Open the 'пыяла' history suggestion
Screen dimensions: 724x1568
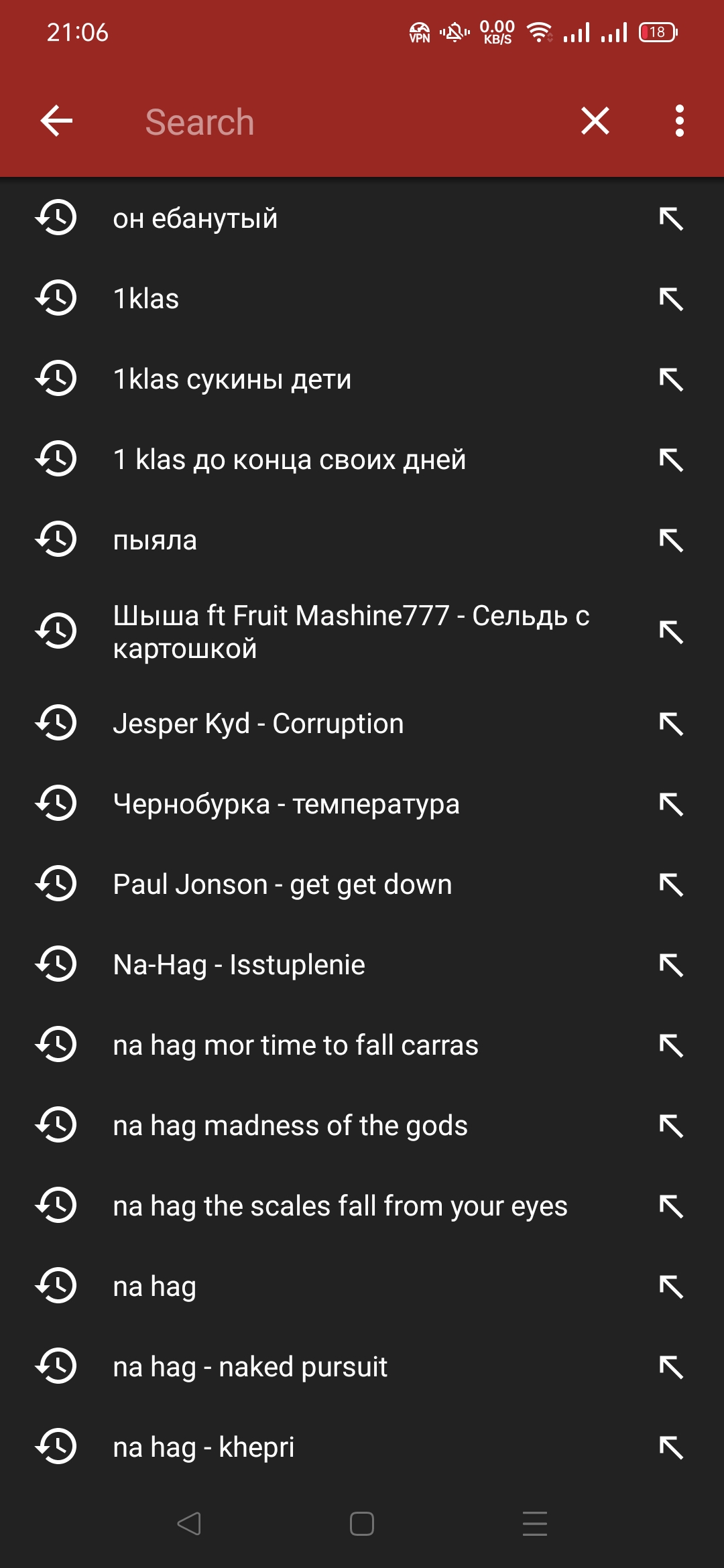point(362,539)
